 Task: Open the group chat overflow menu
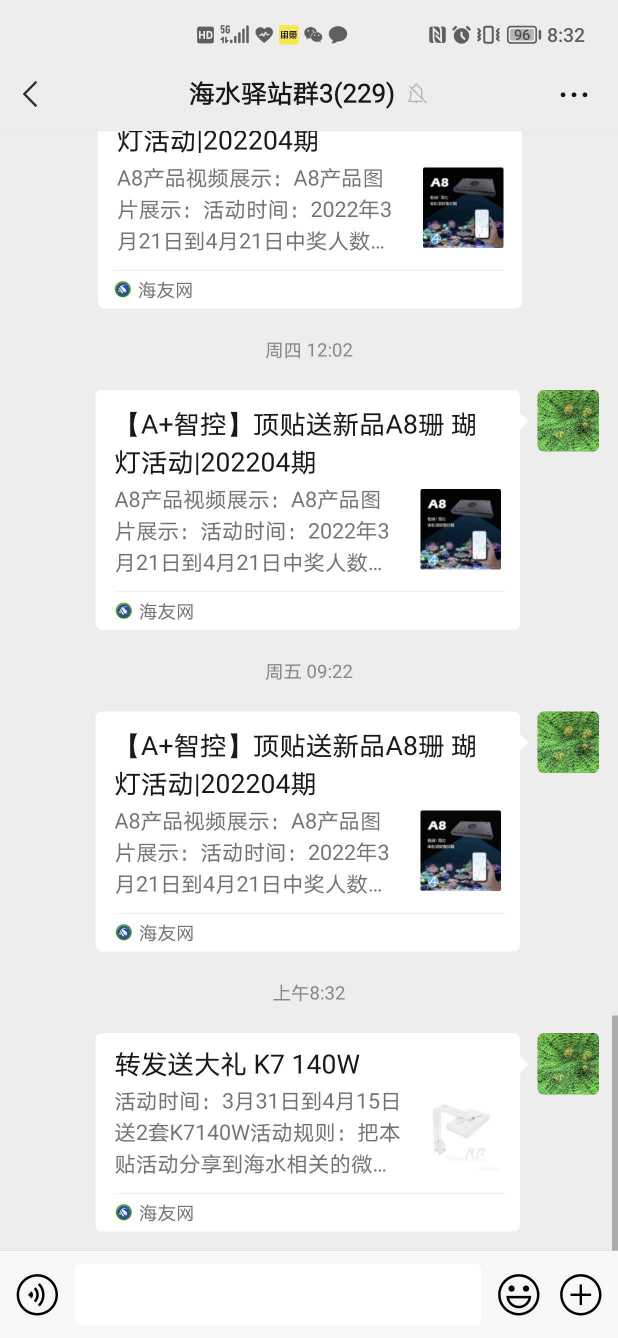coord(573,95)
